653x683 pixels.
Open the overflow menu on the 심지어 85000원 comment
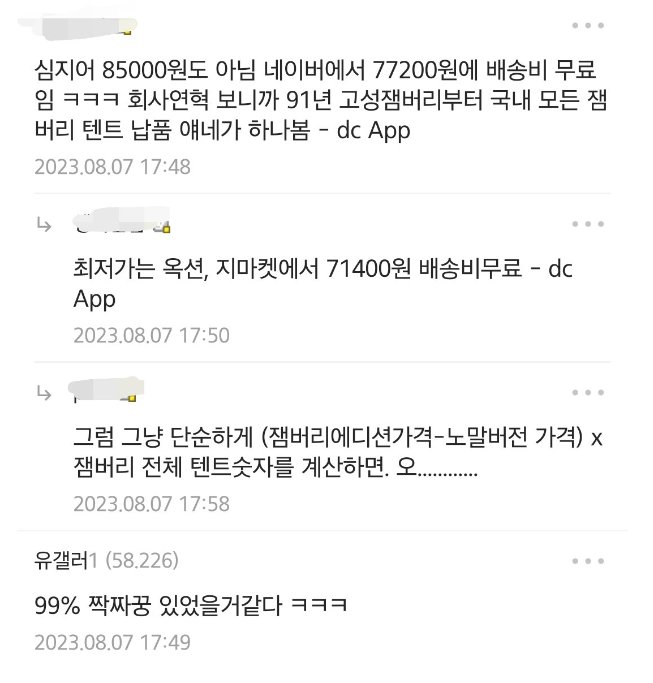click(x=587, y=25)
